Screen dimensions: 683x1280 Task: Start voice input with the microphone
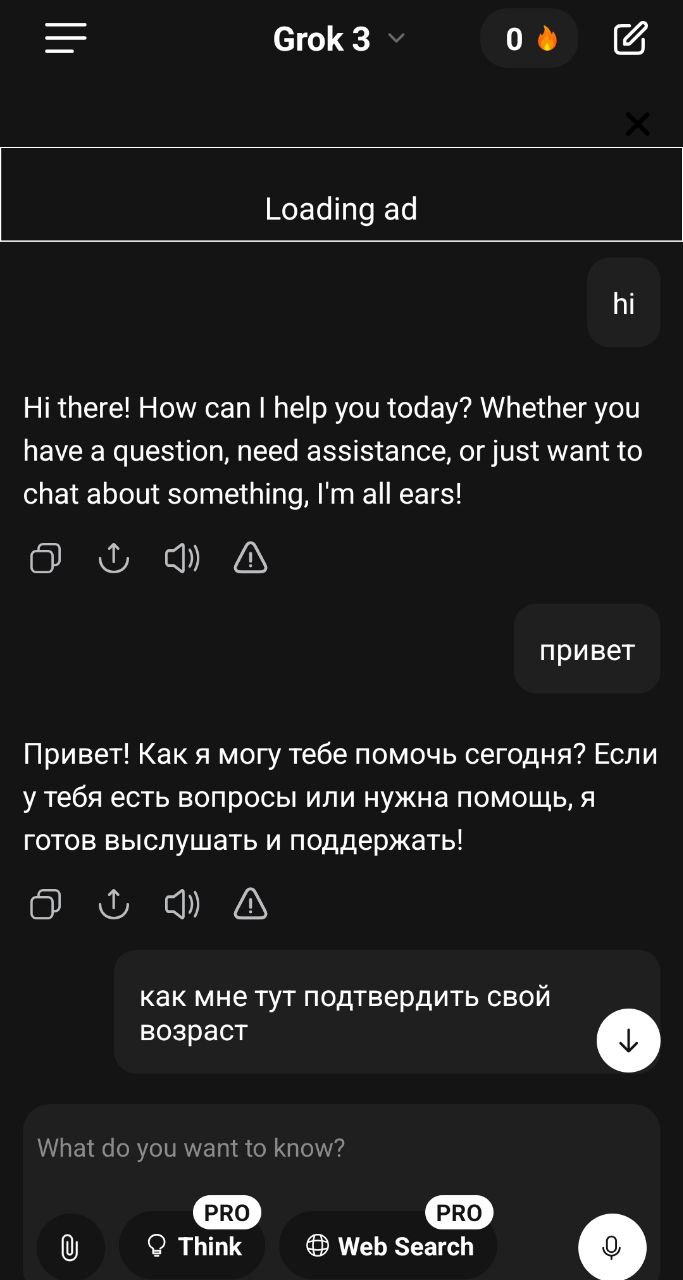coord(612,1246)
